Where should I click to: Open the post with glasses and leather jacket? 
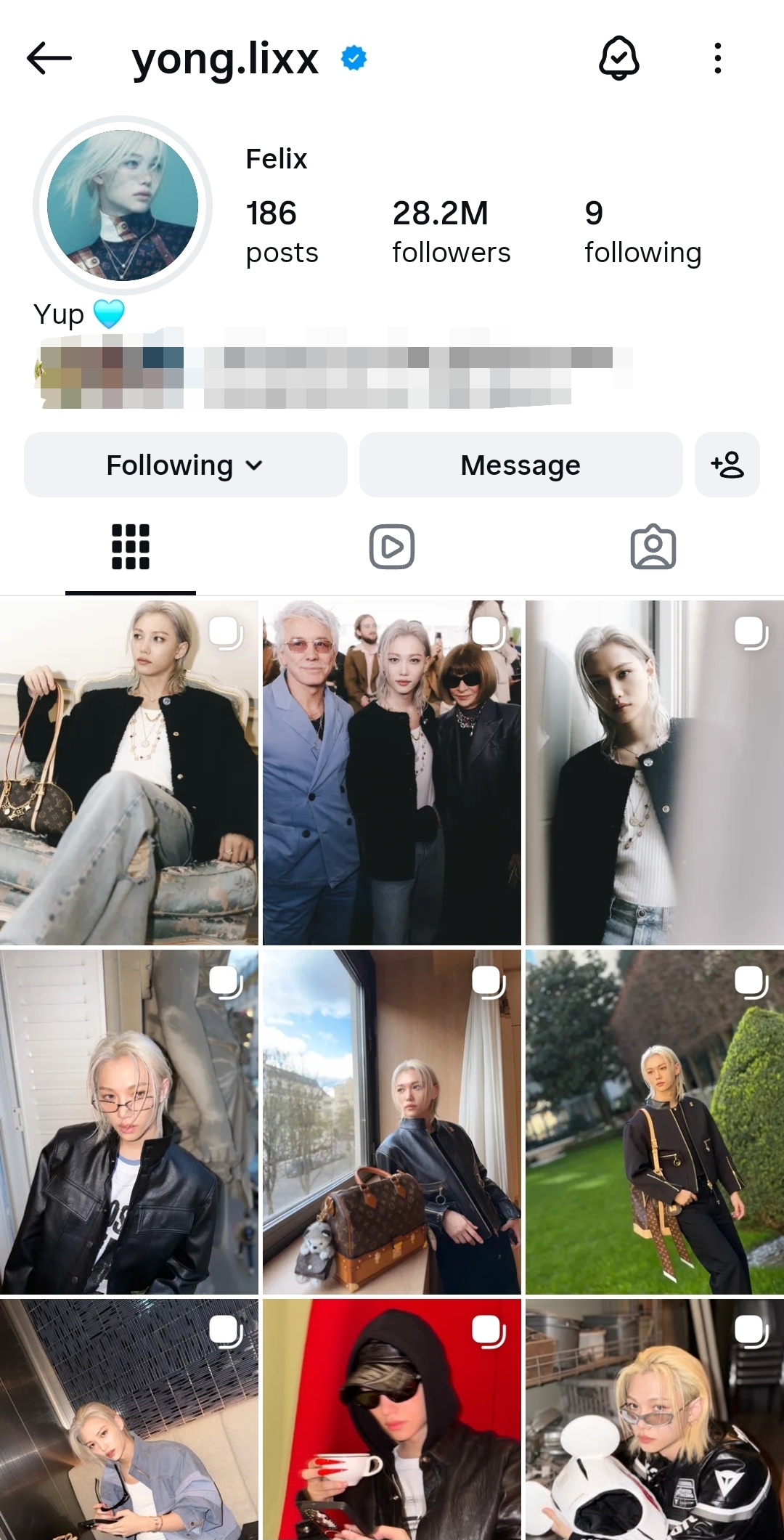click(x=129, y=1122)
